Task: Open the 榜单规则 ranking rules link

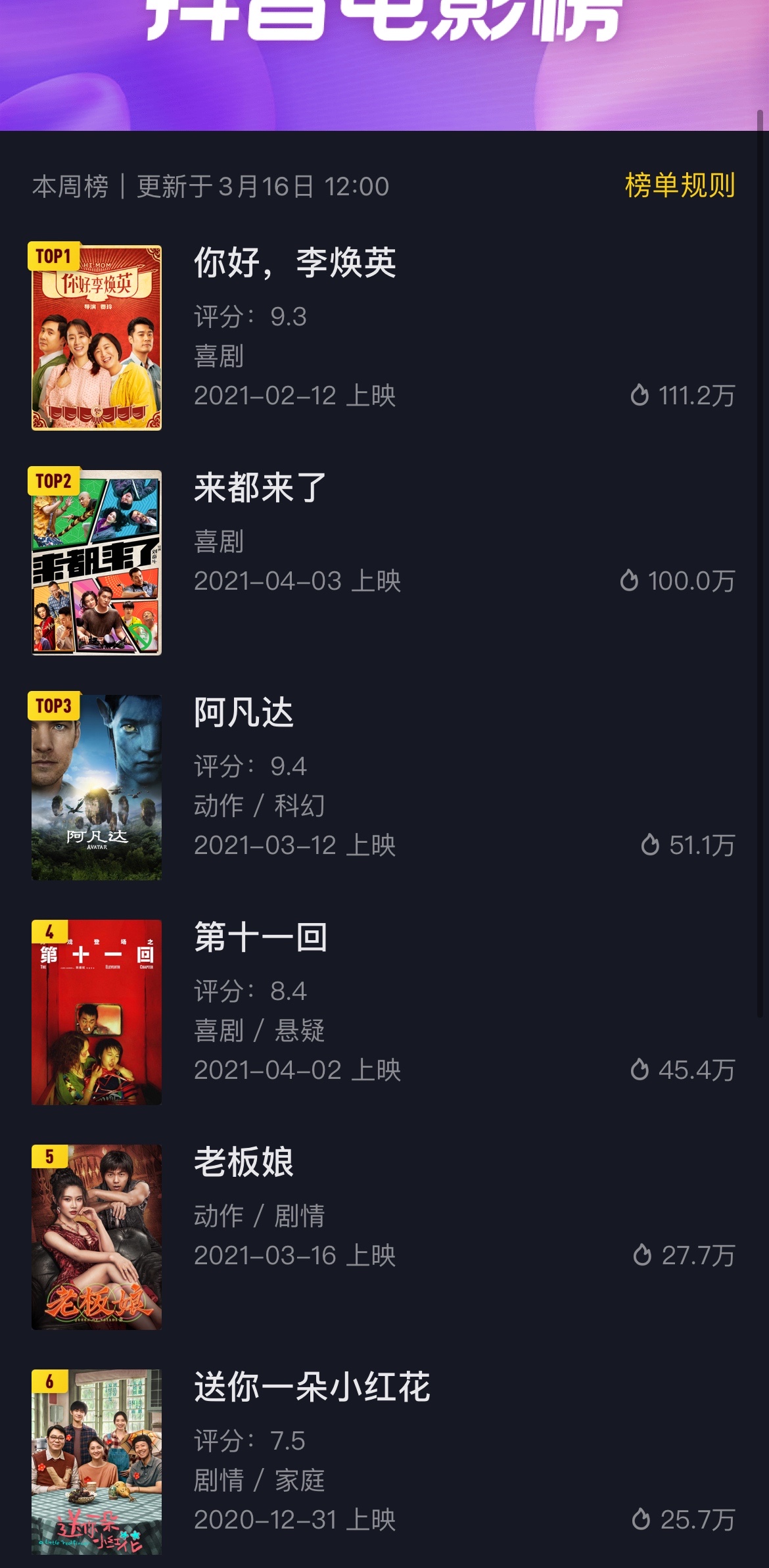Action: click(x=680, y=185)
